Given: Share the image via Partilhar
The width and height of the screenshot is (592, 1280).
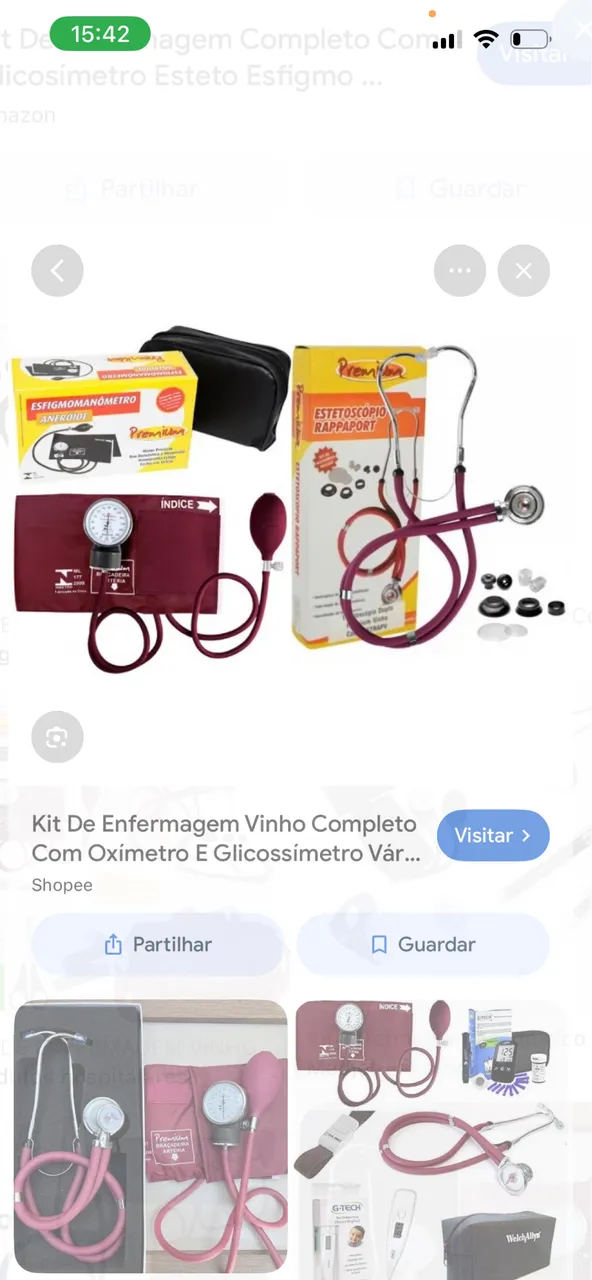Looking at the screenshot, I should pyautogui.click(x=158, y=944).
